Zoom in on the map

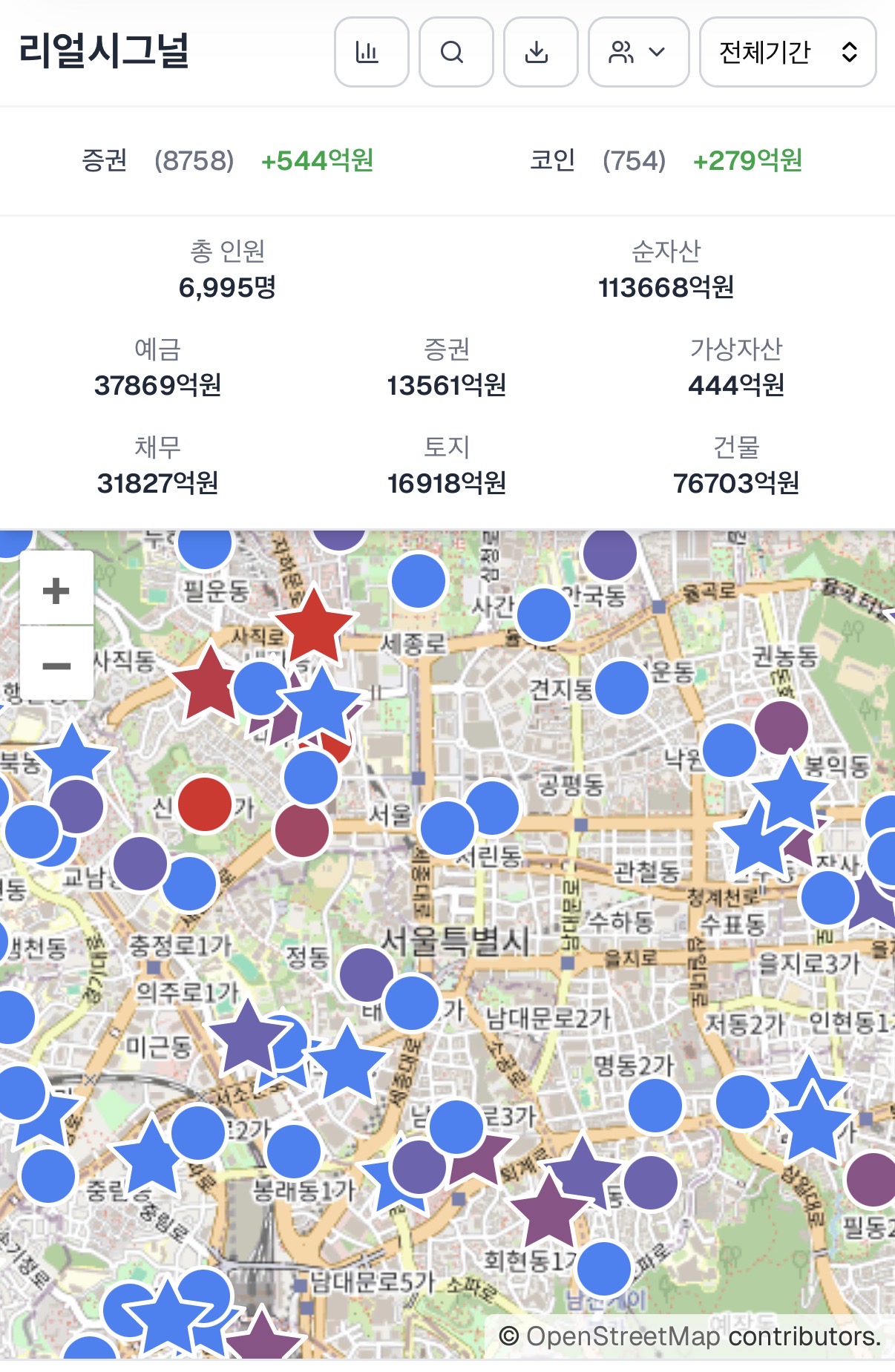(56, 591)
